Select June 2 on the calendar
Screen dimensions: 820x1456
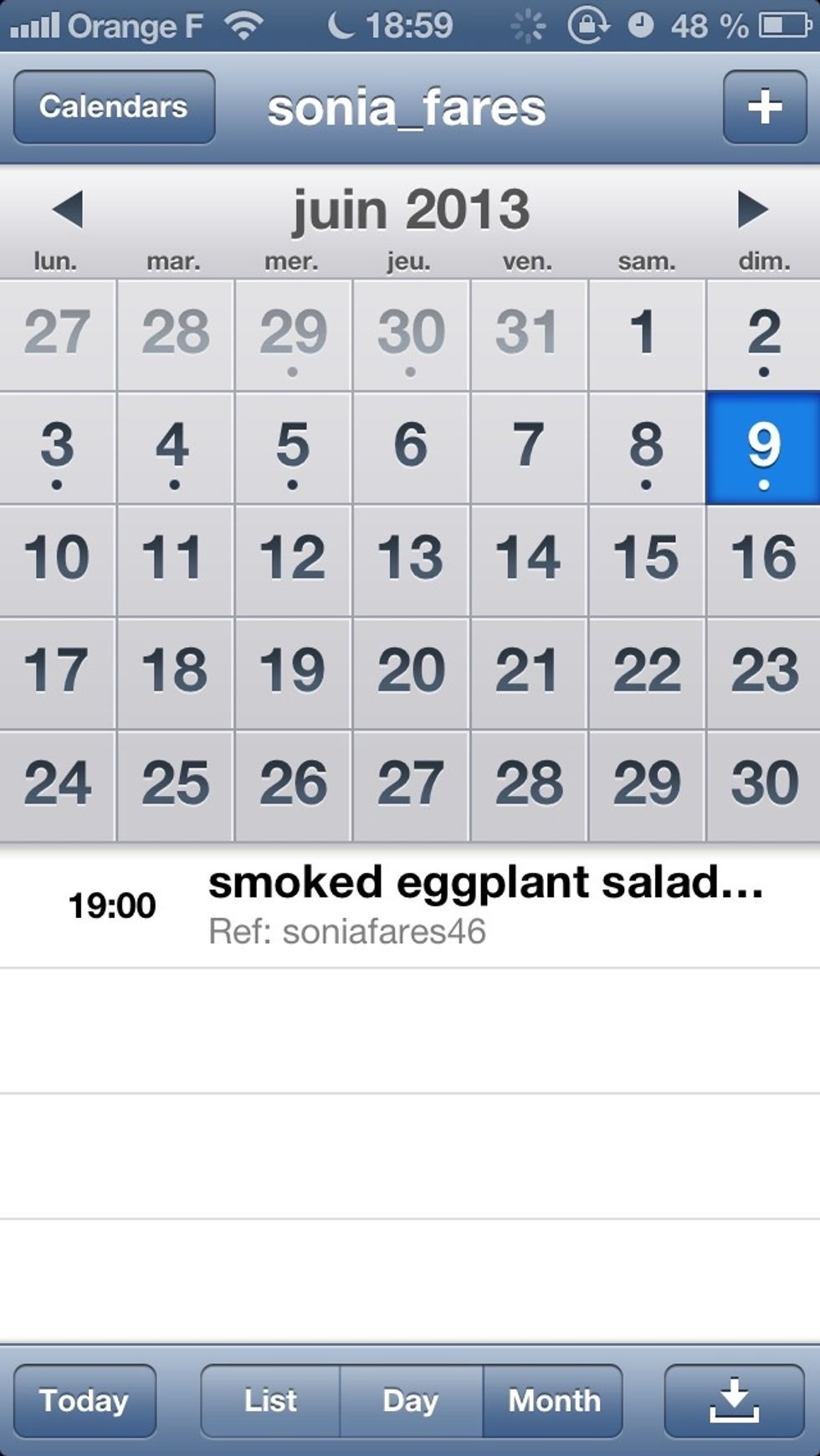[764, 335]
